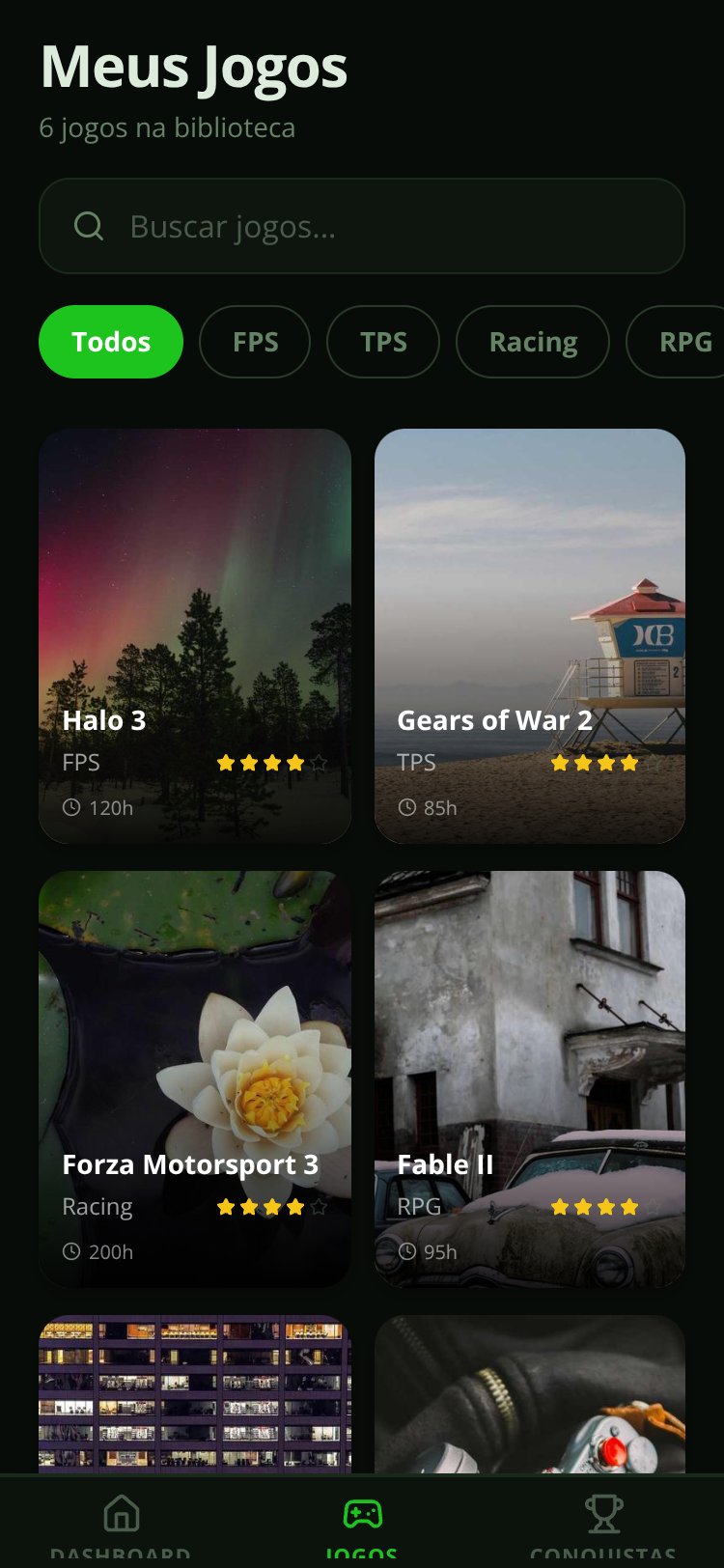Image resolution: width=724 pixels, height=1568 pixels.
Task: Go to the Jogos tab
Action: [362, 1526]
